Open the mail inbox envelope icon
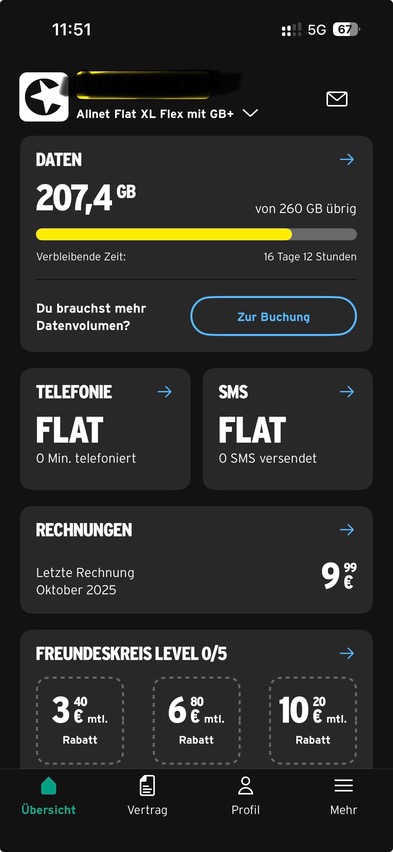The width and height of the screenshot is (393, 852). pos(336,99)
